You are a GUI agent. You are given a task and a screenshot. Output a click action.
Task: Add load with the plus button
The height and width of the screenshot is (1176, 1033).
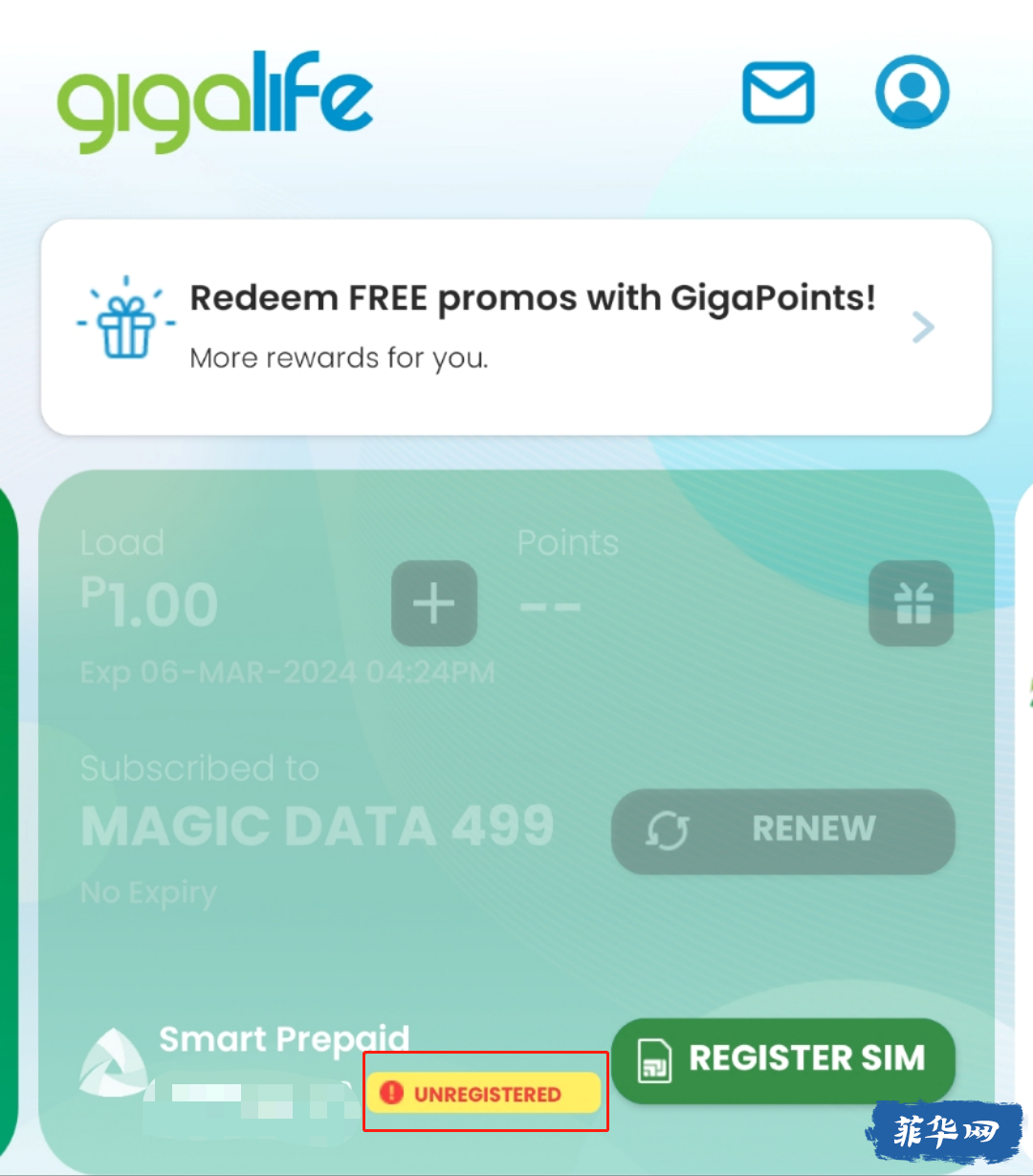[434, 603]
